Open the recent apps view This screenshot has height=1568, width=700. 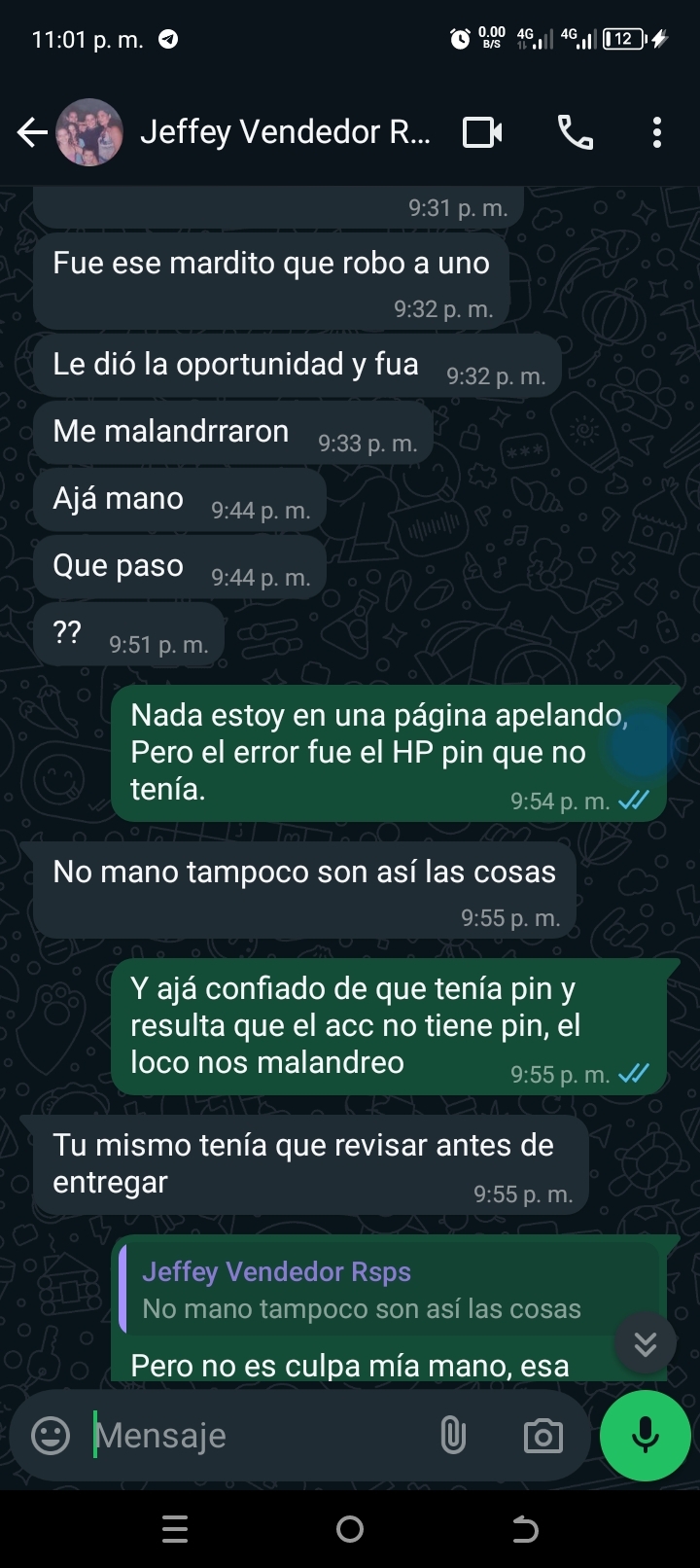point(175,1530)
